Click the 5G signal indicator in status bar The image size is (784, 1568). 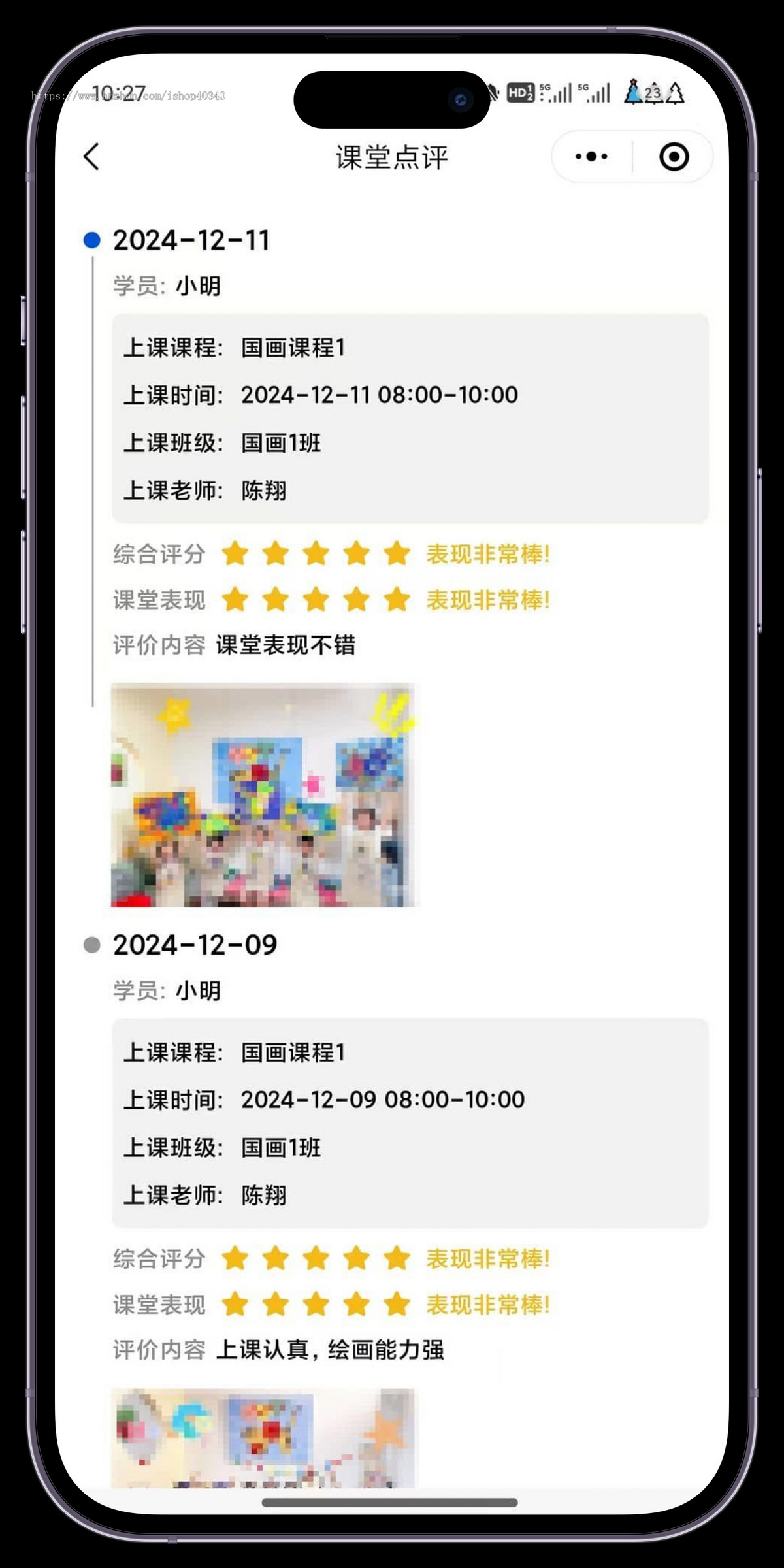click(x=558, y=91)
